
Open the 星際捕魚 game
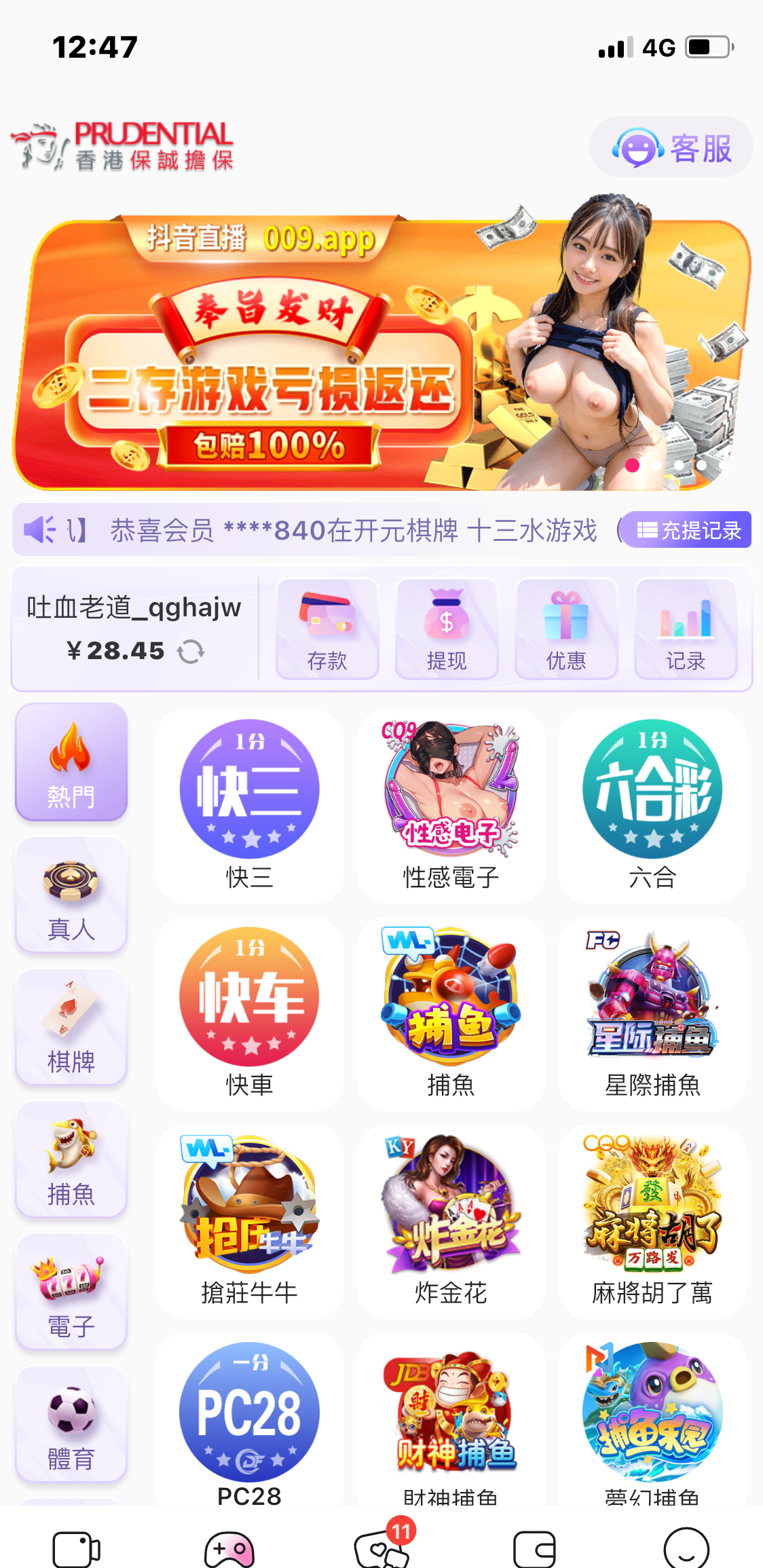pyautogui.click(x=652, y=1013)
